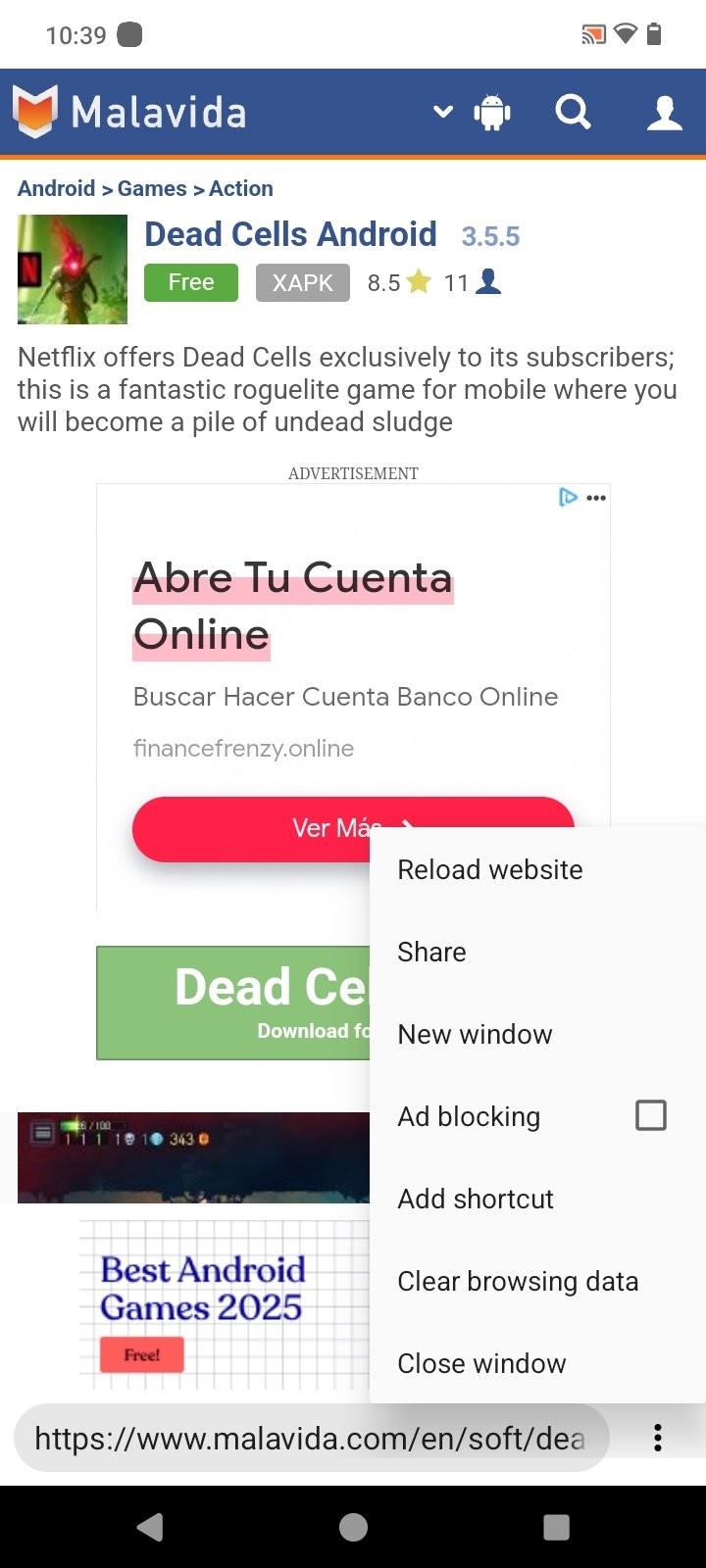Open Malavida site search
706x1568 pixels.
[573, 113]
